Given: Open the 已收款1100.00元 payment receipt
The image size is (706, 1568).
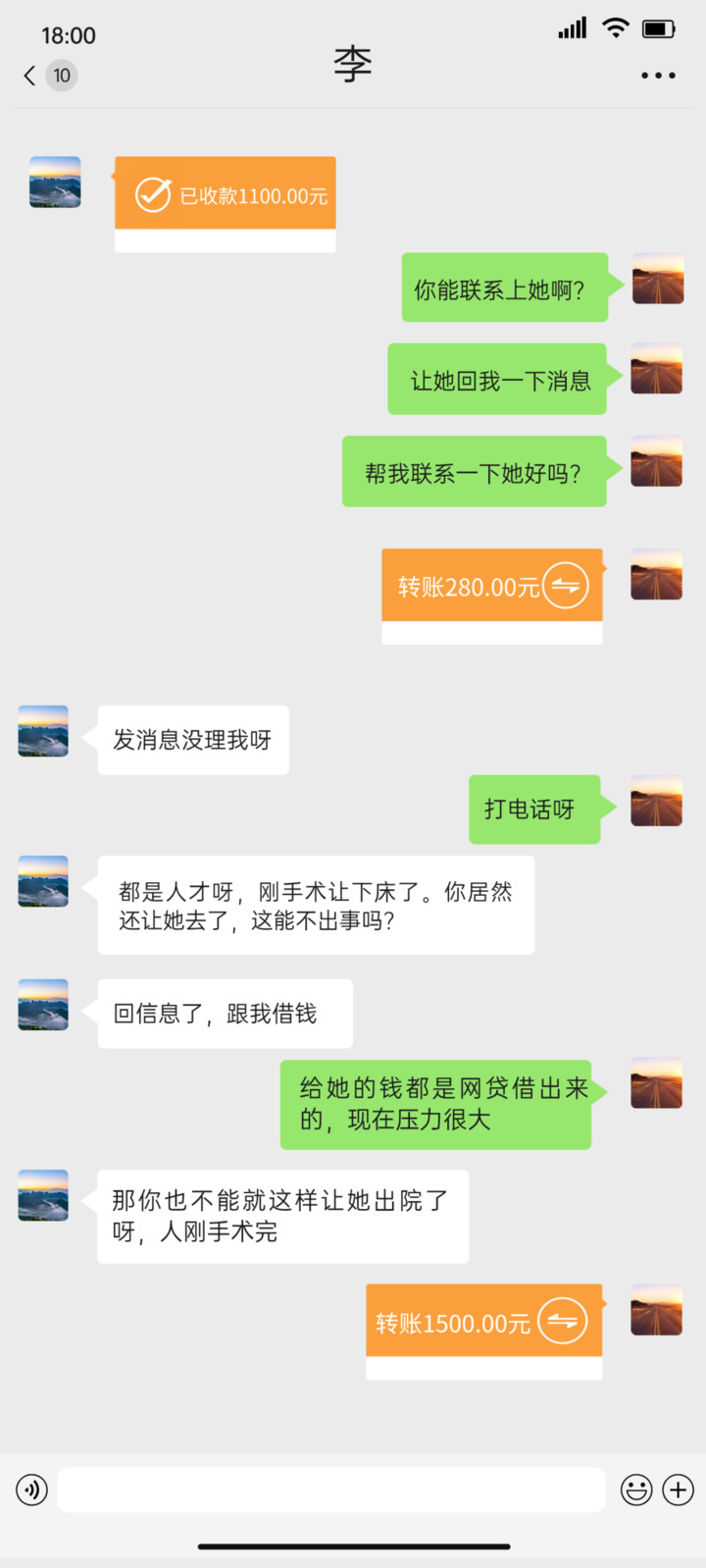Looking at the screenshot, I should click(226, 194).
